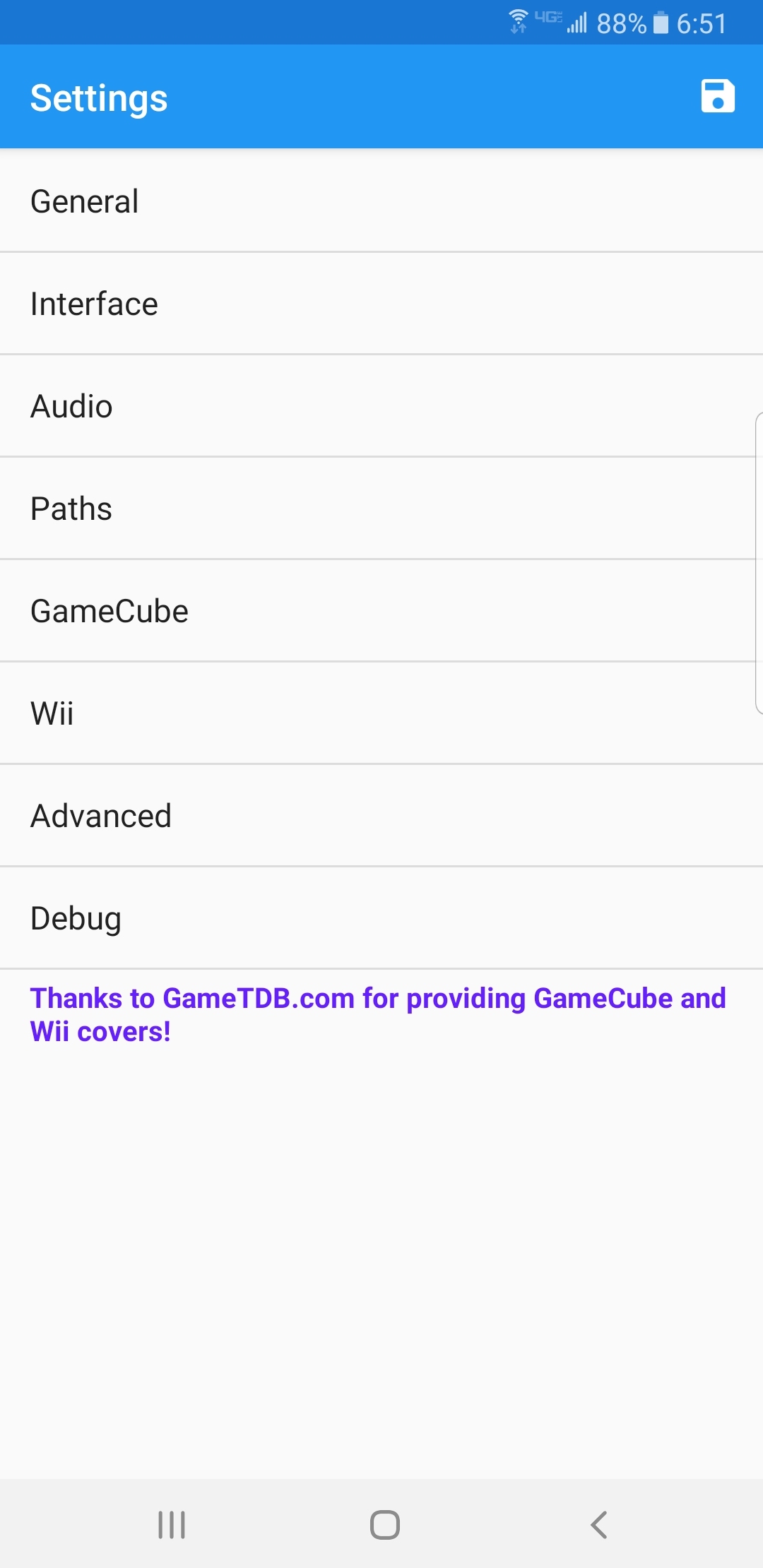Screen dimensions: 763x1568
Task: Open the Advanced settings section
Action: point(101,815)
